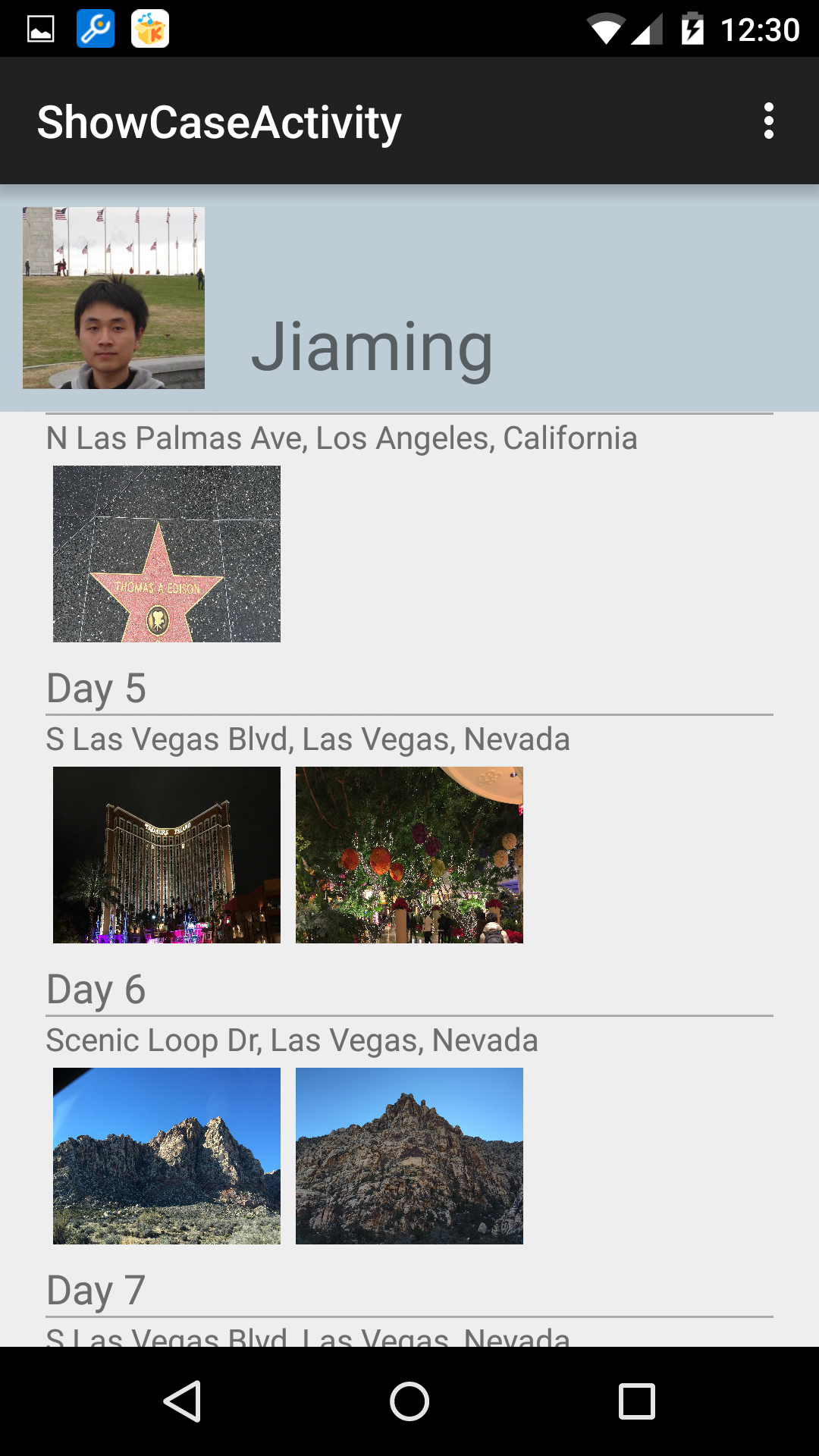This screenshot has height=1456, width=819.
Task: Return to the home screen
Action: [x=409, y=1401]
